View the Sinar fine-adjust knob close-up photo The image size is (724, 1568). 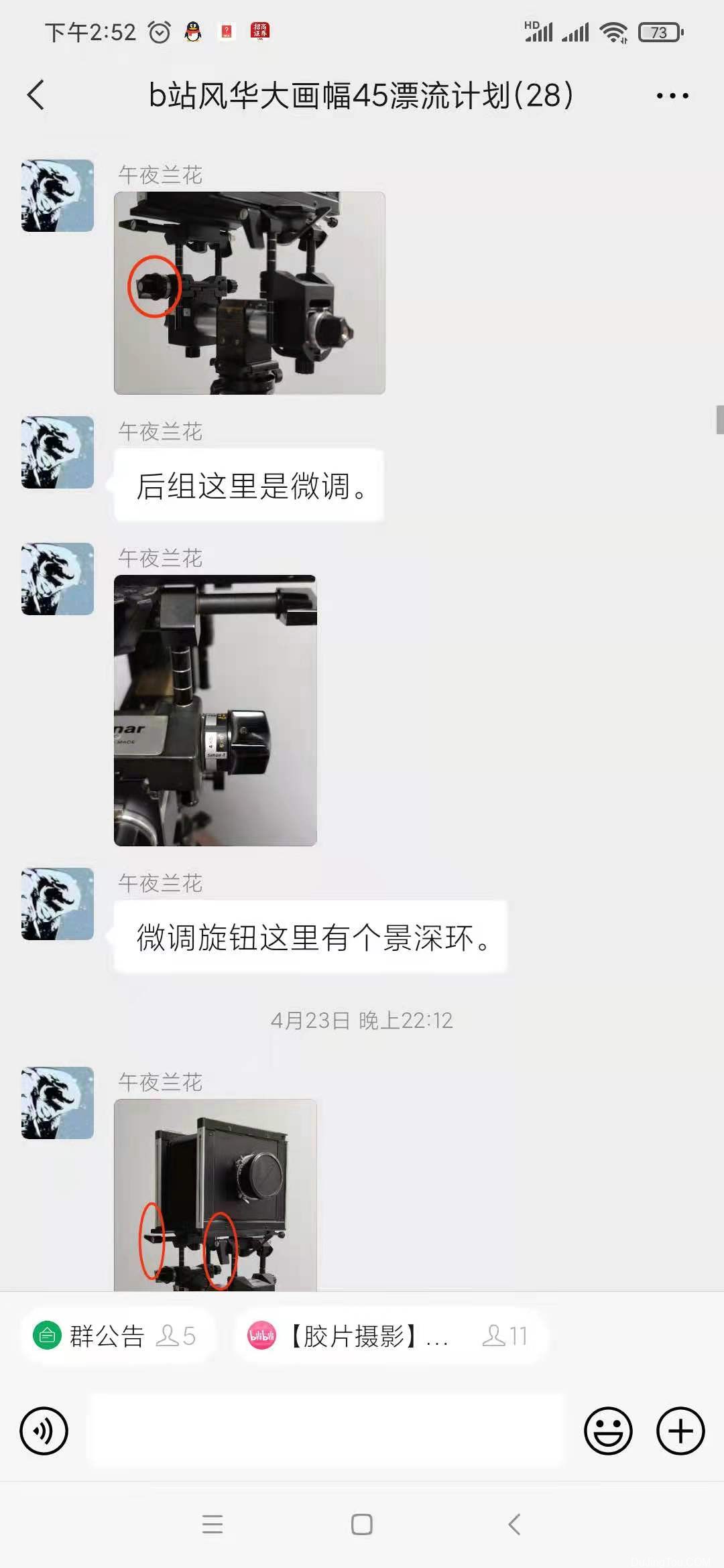point(215,710)
